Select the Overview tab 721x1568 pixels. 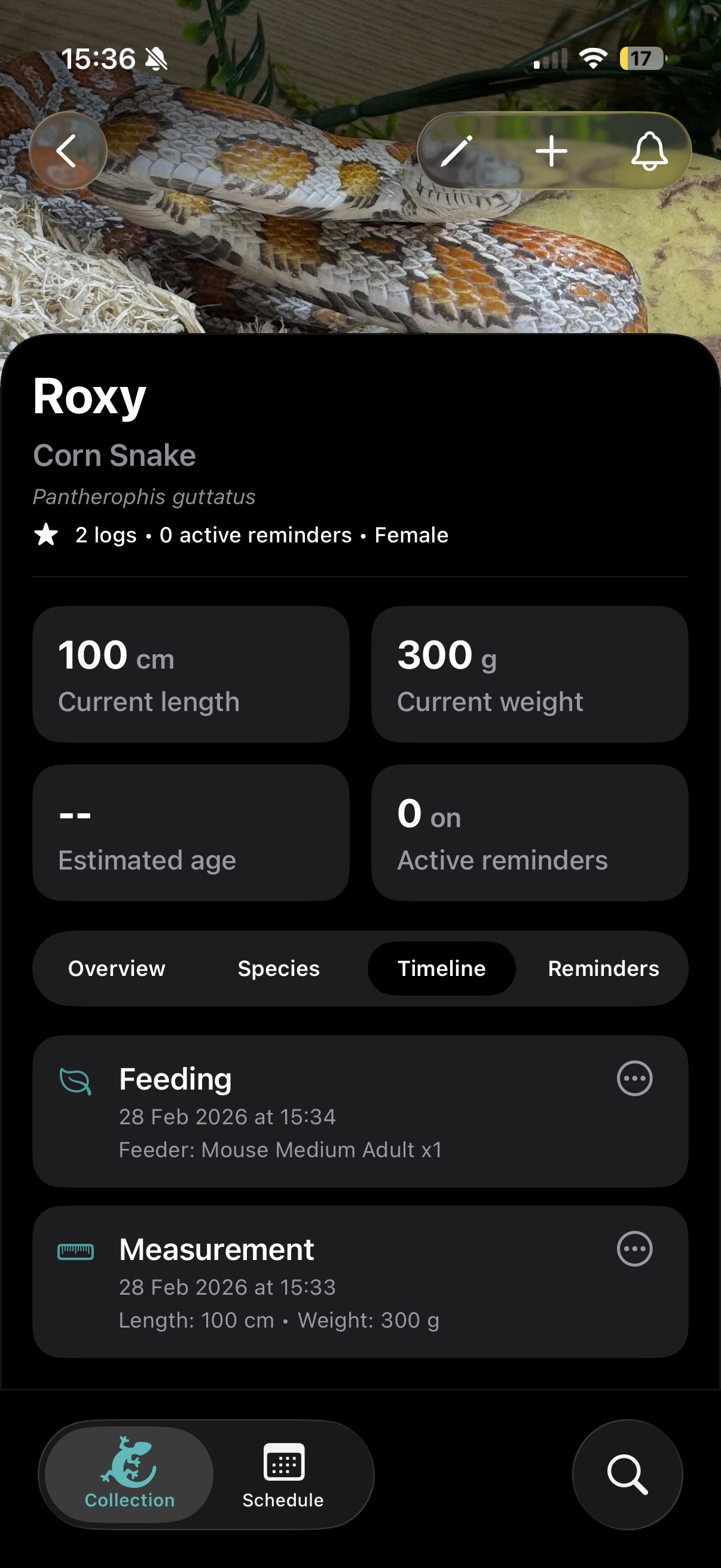[116, 968]
